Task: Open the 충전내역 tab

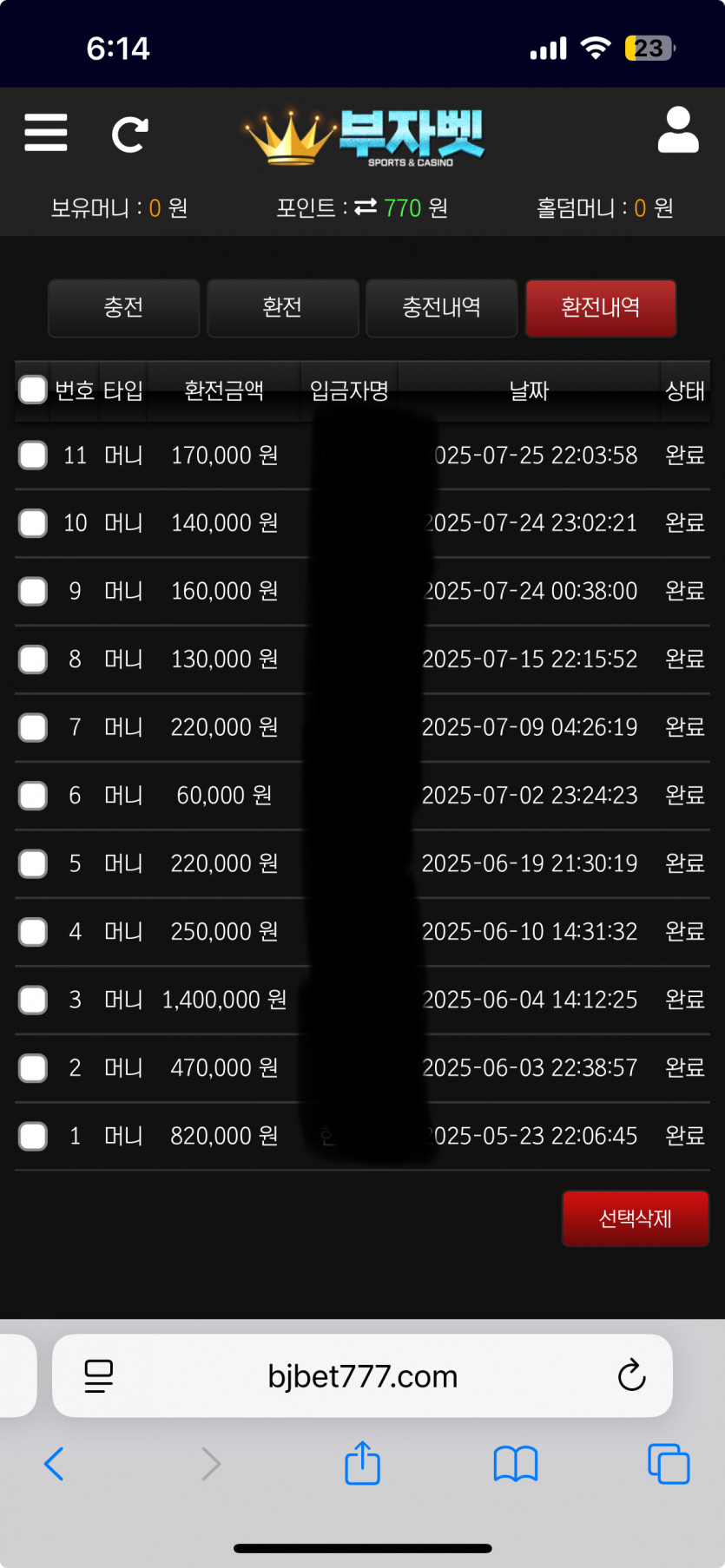Action: coord(441,308)
